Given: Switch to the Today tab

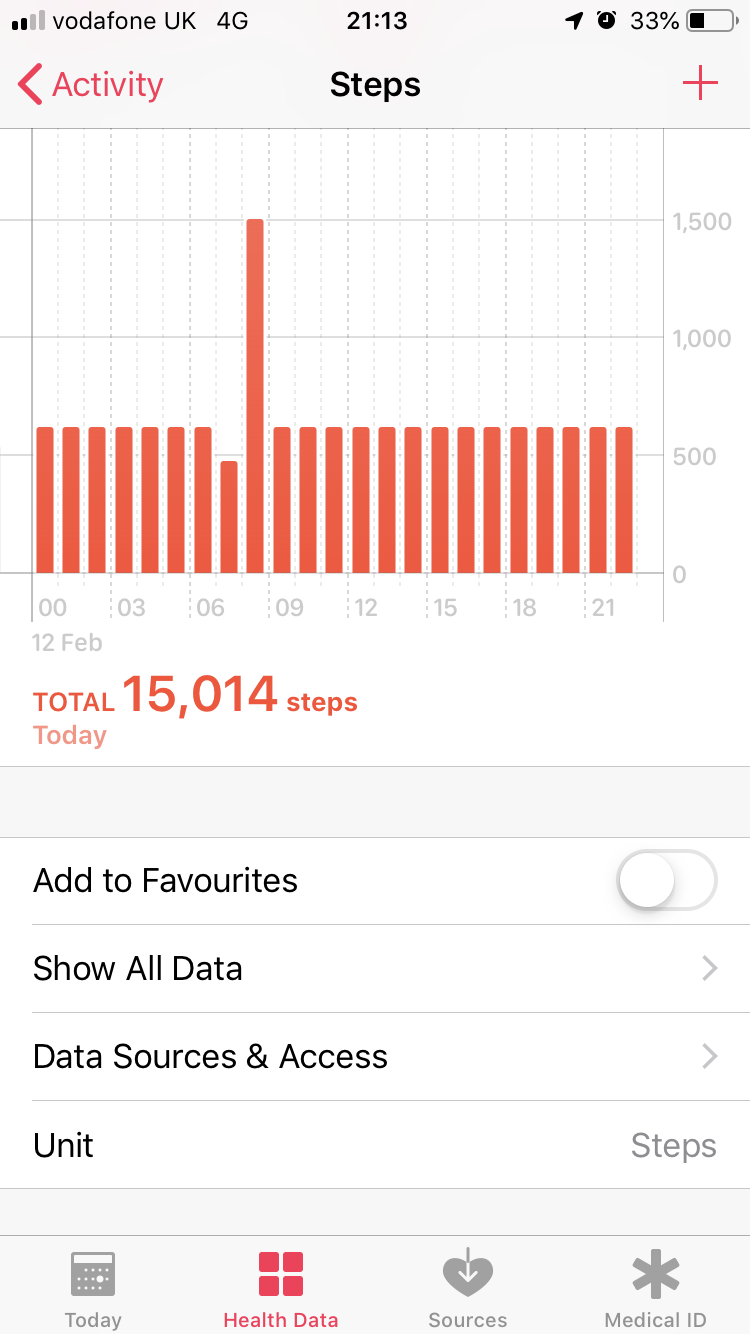Looking at the screenshot, I should point(93,1290).
